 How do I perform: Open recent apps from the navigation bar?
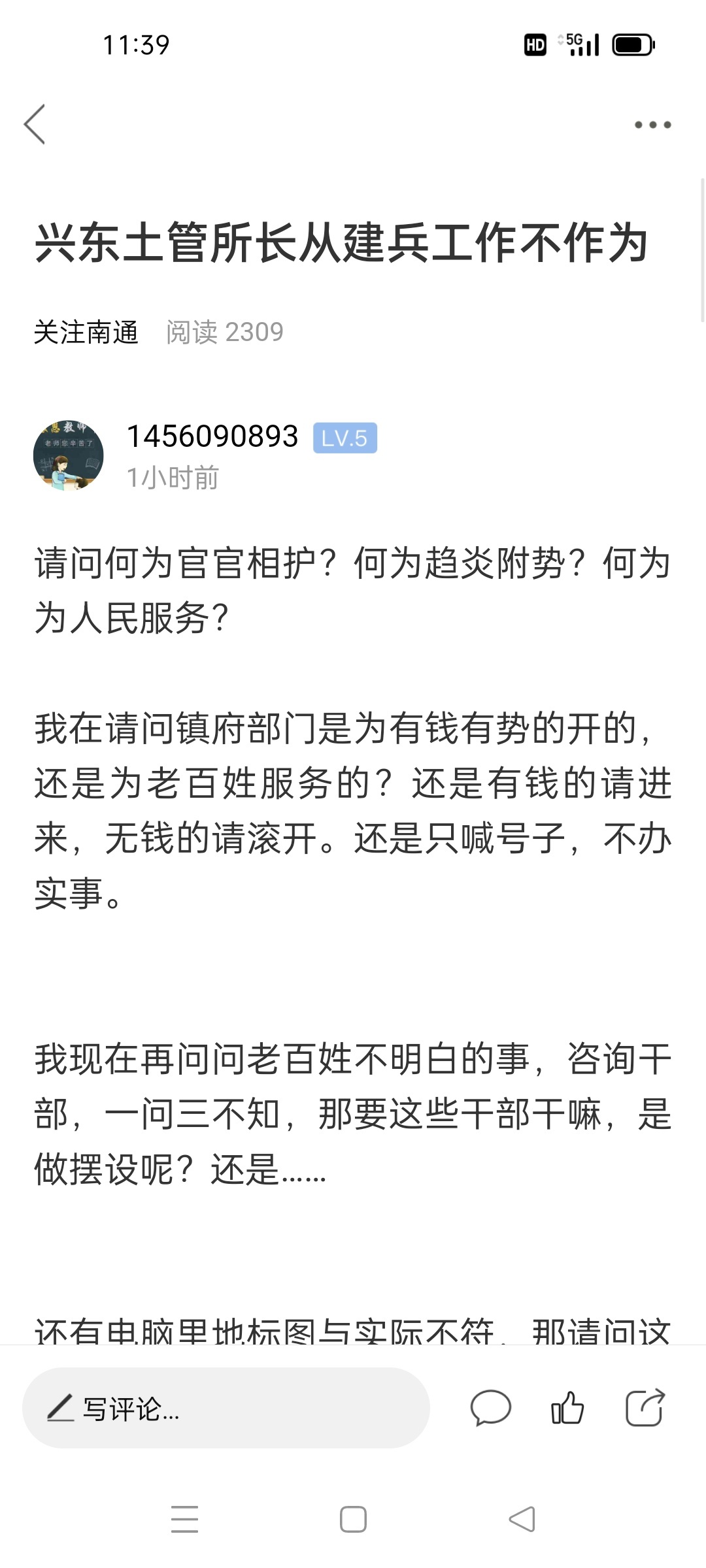[x=184, y=1519]
